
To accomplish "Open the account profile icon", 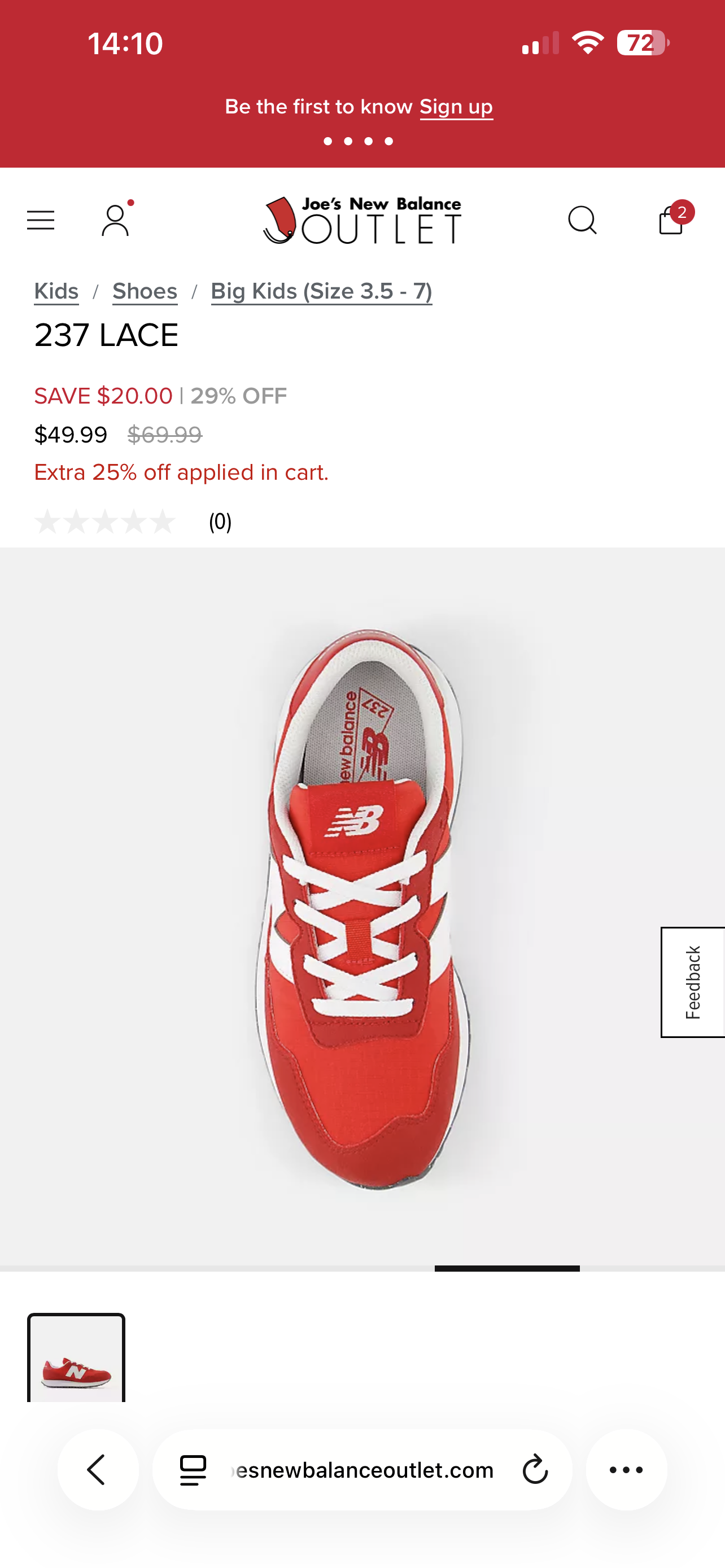I will [115, 220].
